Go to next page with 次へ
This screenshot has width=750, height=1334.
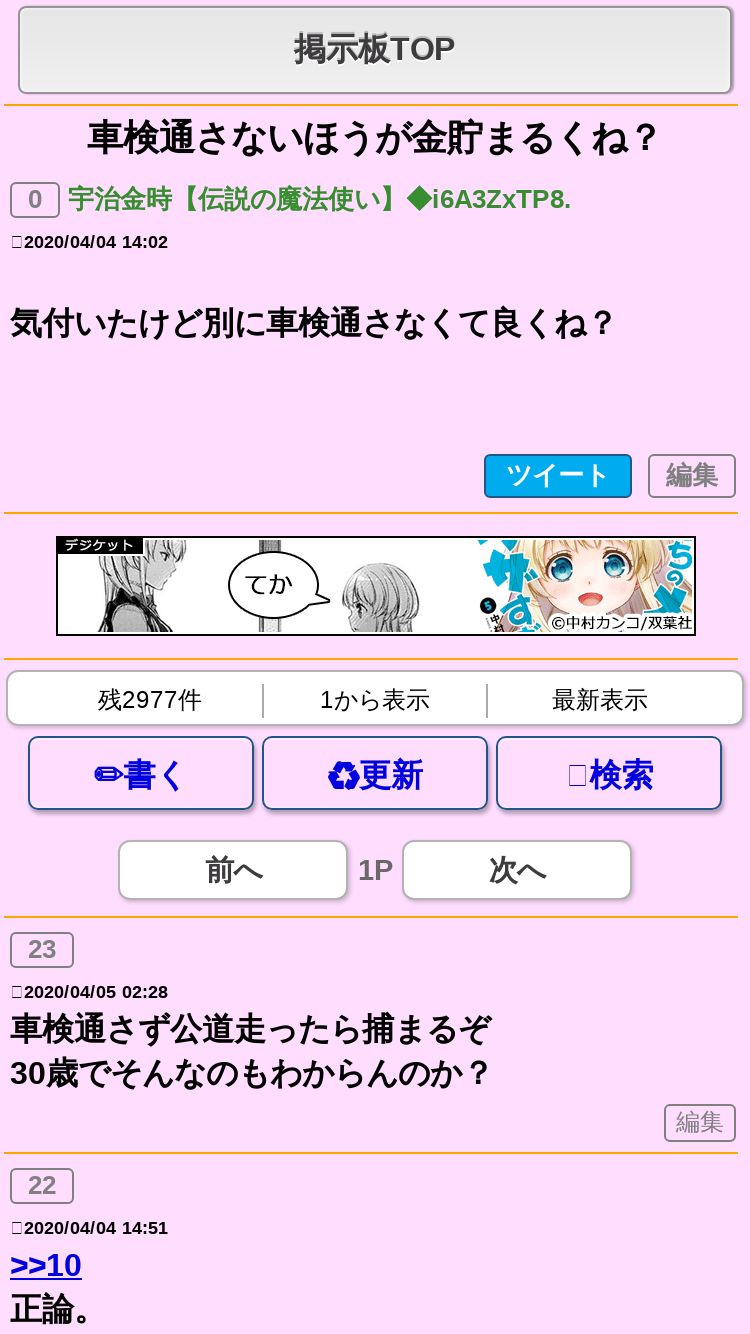coord(517,870)
